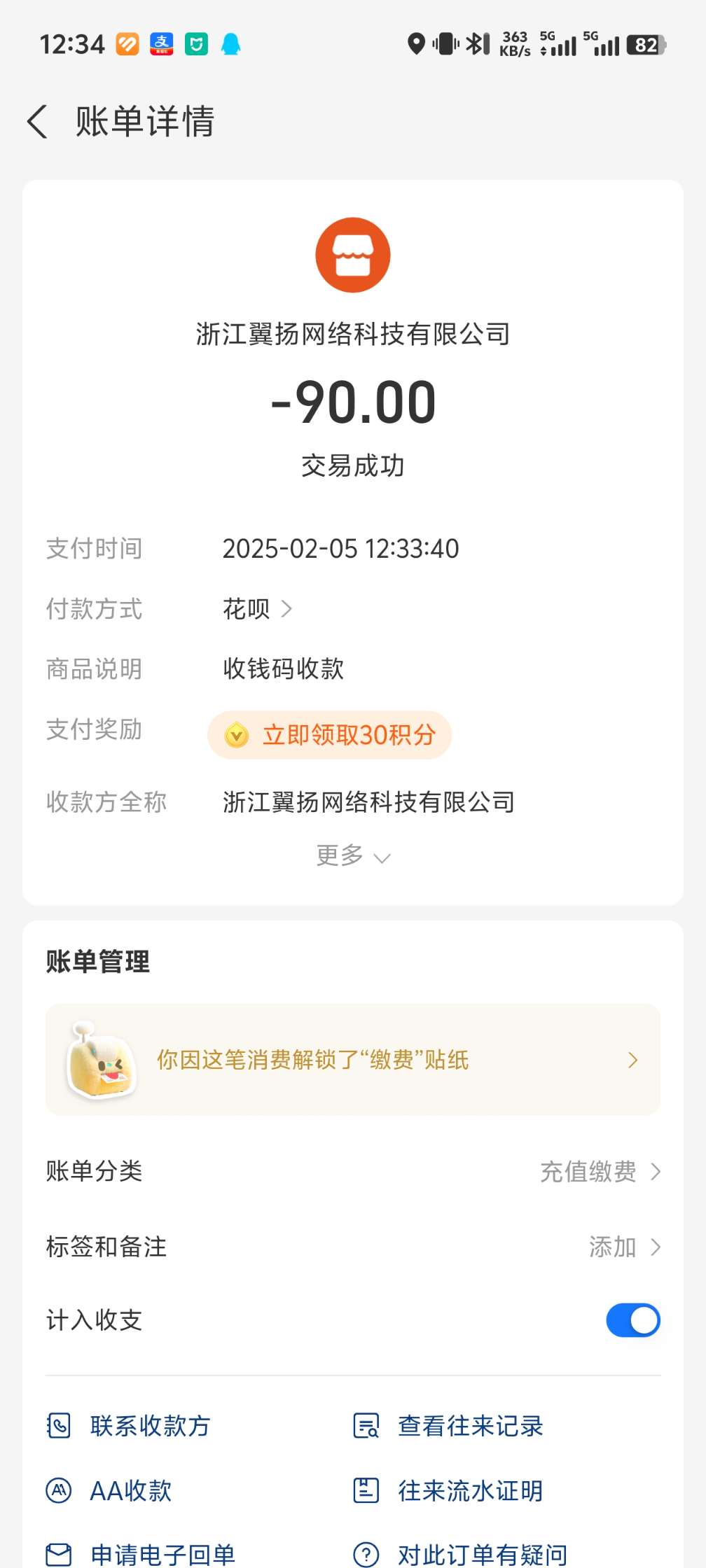This screenshot has width=706, height=1568.
Task: Go back from 账单详情 page
Action: [39, 122]
